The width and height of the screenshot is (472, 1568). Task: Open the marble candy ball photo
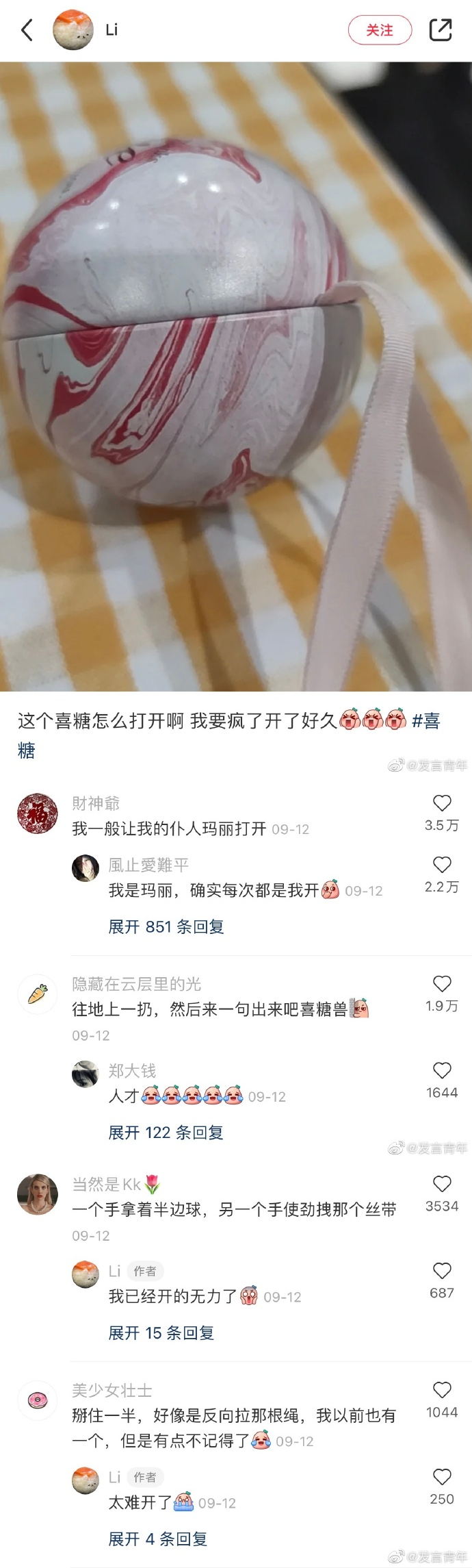point(236,377)
